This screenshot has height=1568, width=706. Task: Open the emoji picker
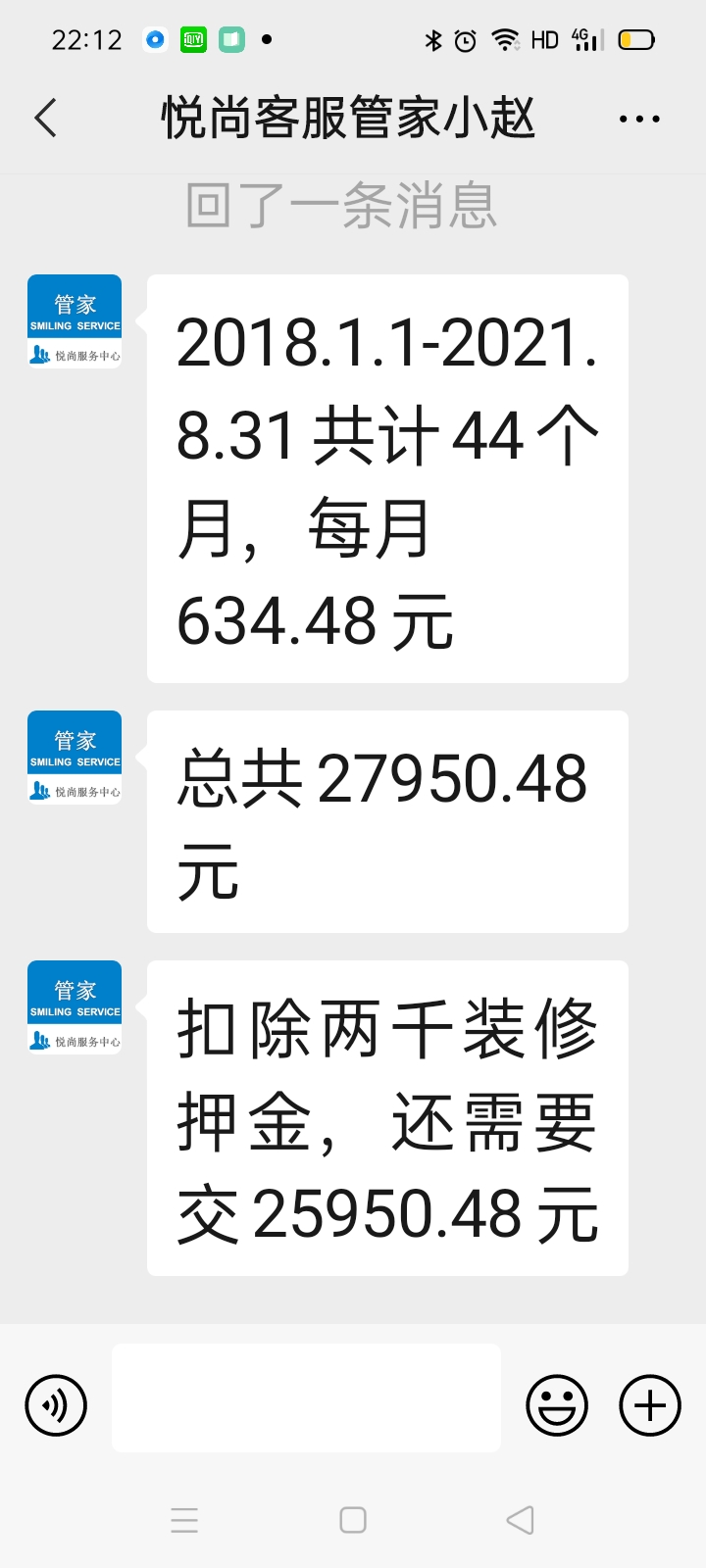557,1405
